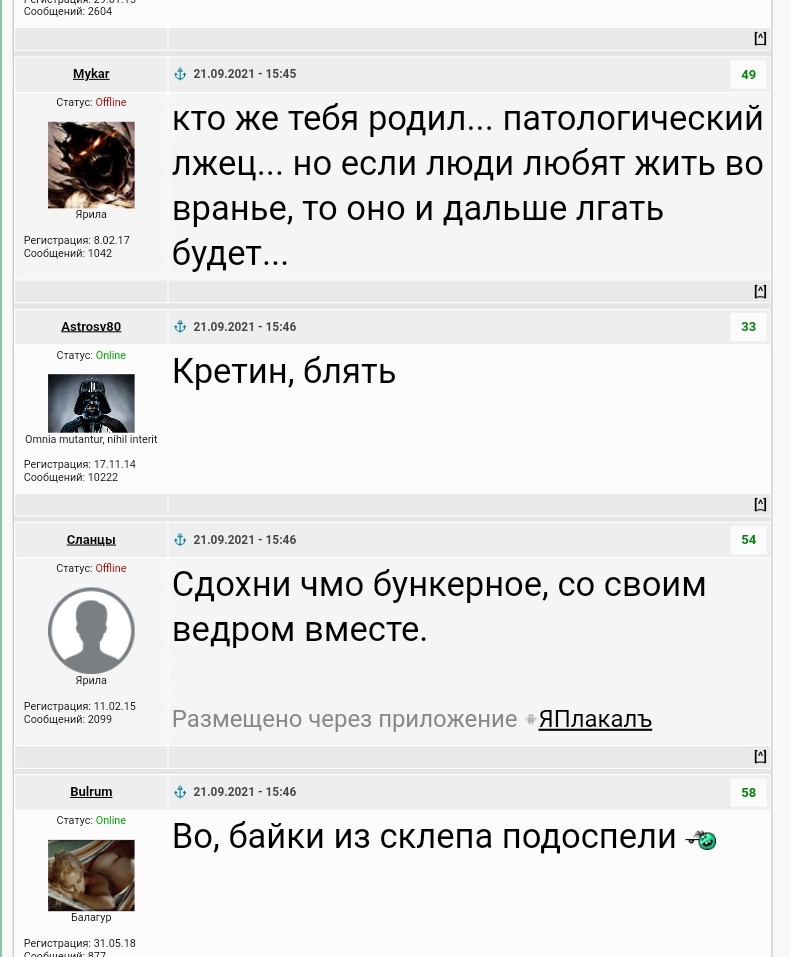Tap the anchor permalink of Bulrum's post
Screen dimensions: 790x957
(180, 792)
